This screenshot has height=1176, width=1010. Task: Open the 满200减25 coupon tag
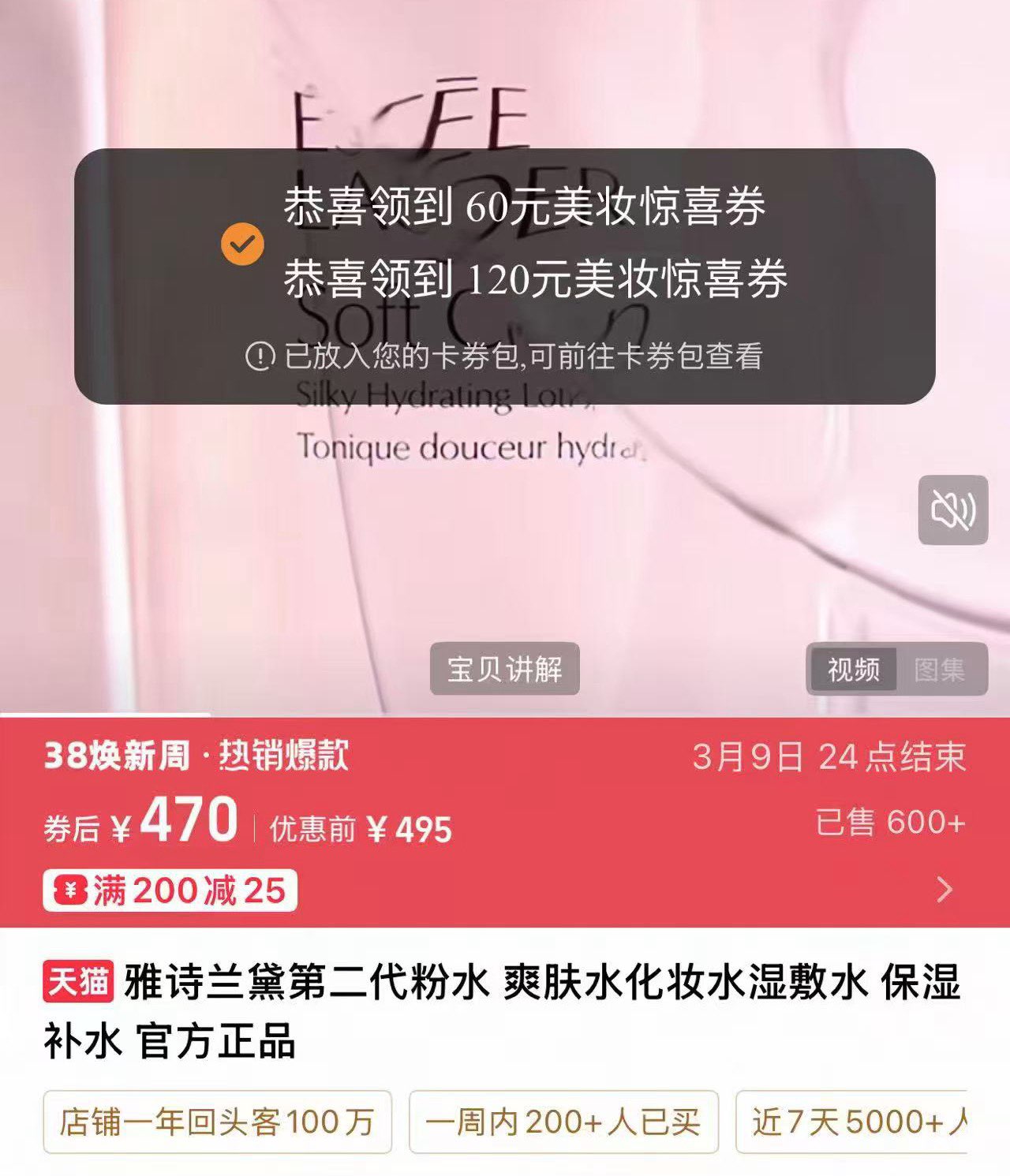pos(170,890)
